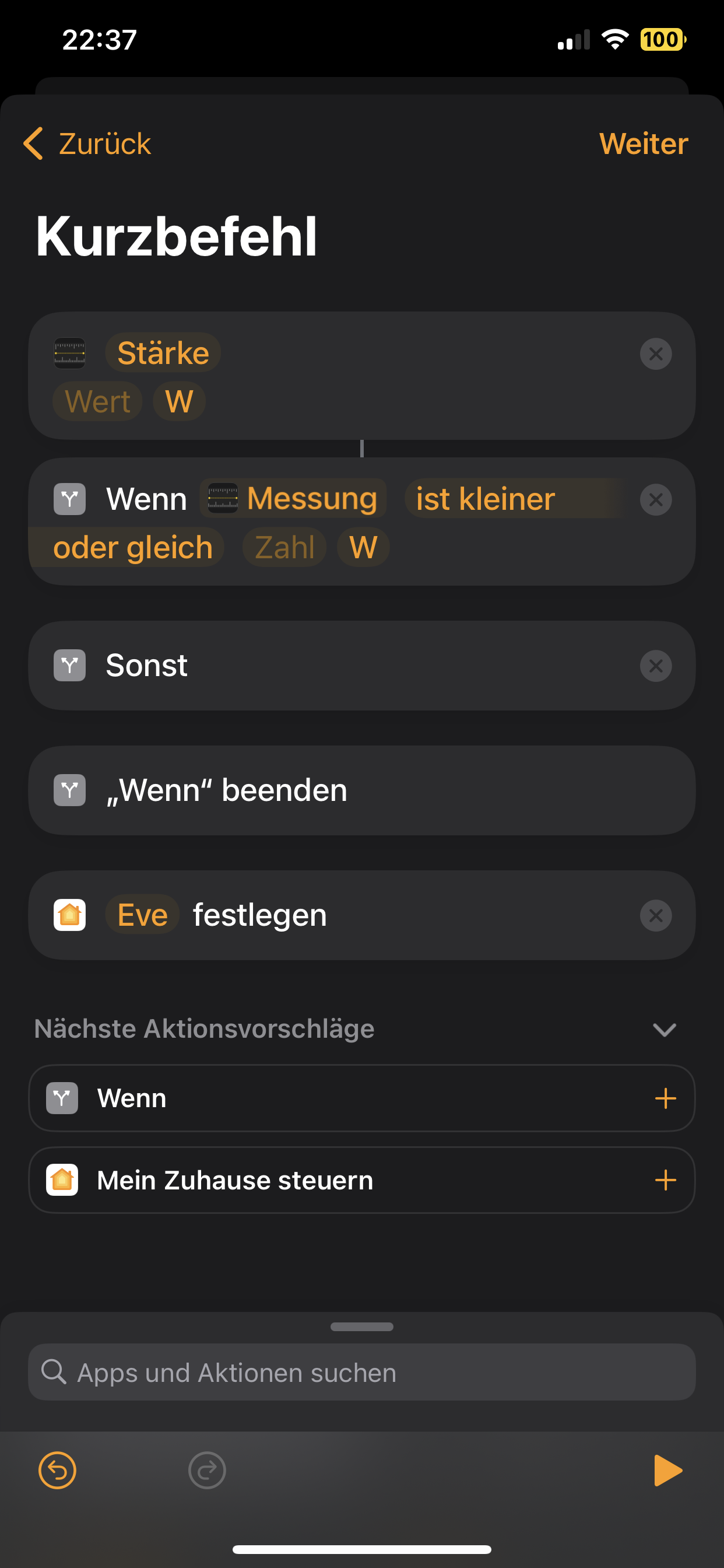Add the Mein Zuhause steuern action
Image resolution: width=724 pixels, height=1568 pixels.
pos(665,1180)
